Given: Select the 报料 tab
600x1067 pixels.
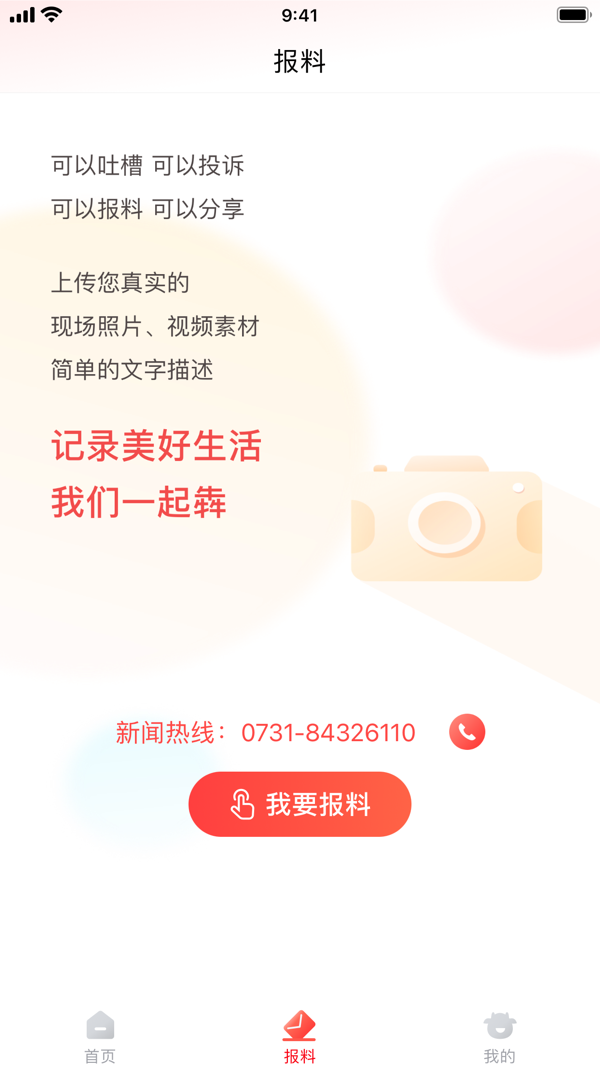Looking at the screenshot, I should click(x=300, y=1036).
